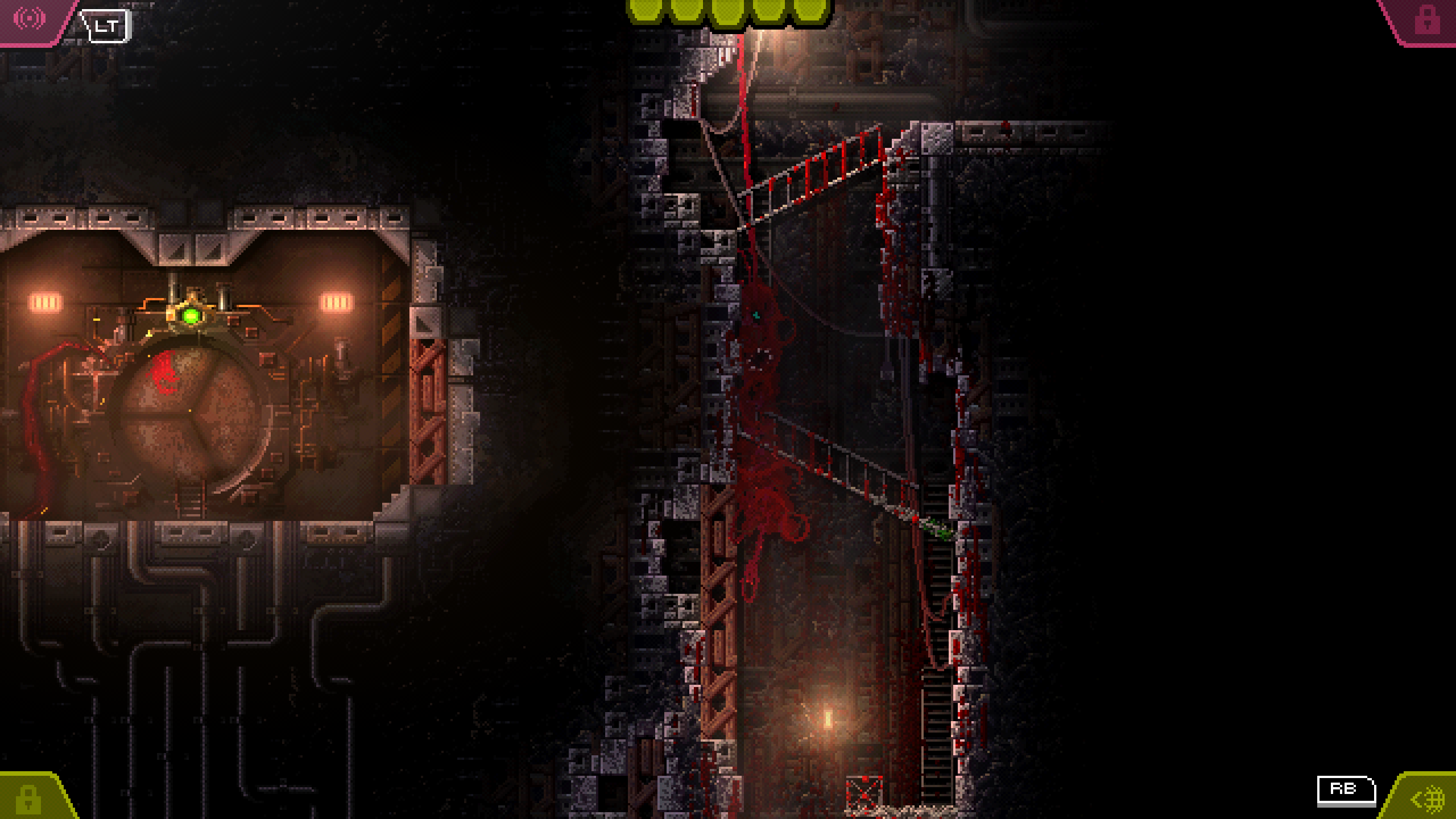The image size is (1456, 819).
Task: Tap the locked pink ability slot
Action: [1426, 22]
